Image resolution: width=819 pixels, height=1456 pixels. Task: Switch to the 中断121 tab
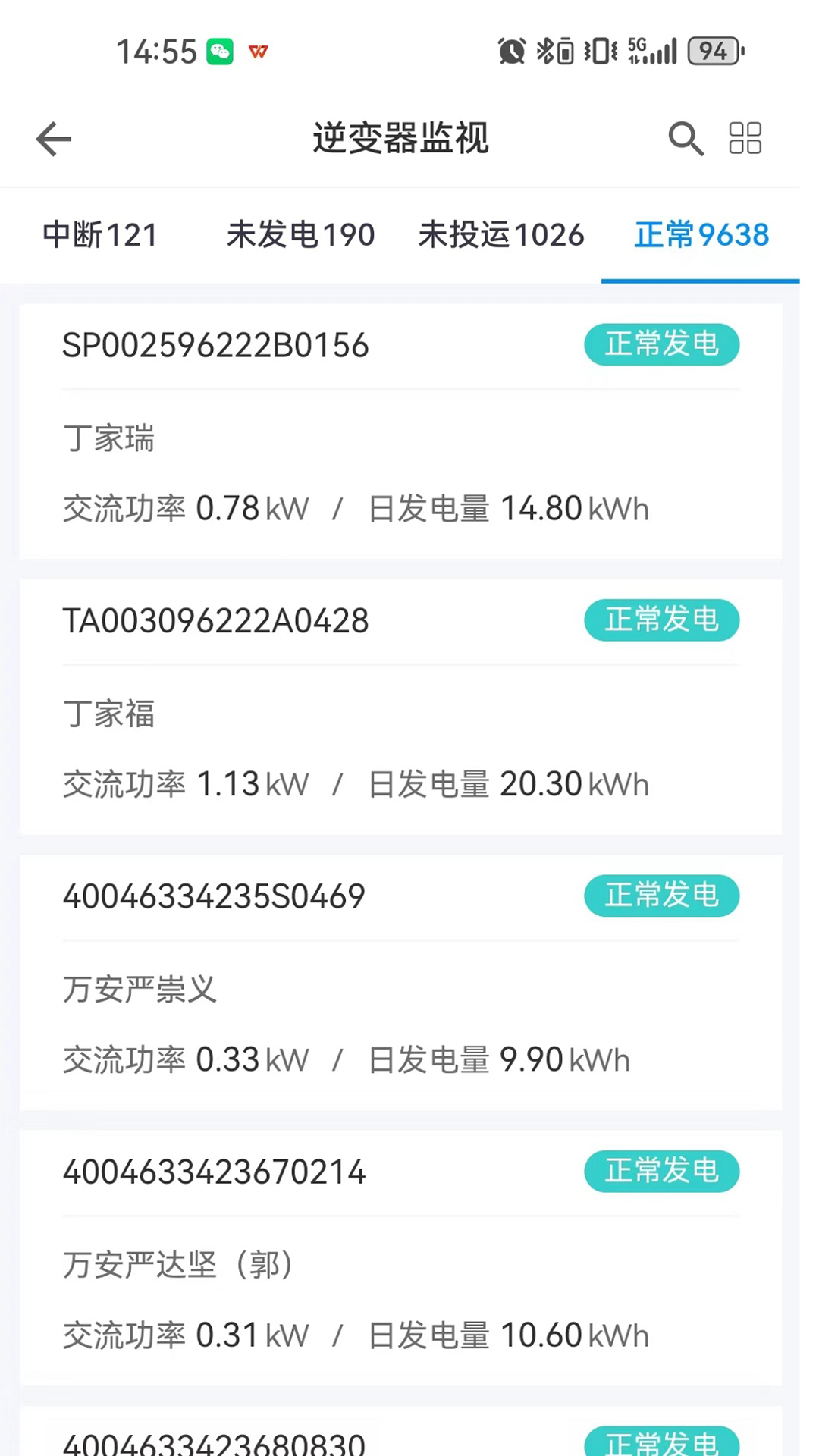click(99, 235)
